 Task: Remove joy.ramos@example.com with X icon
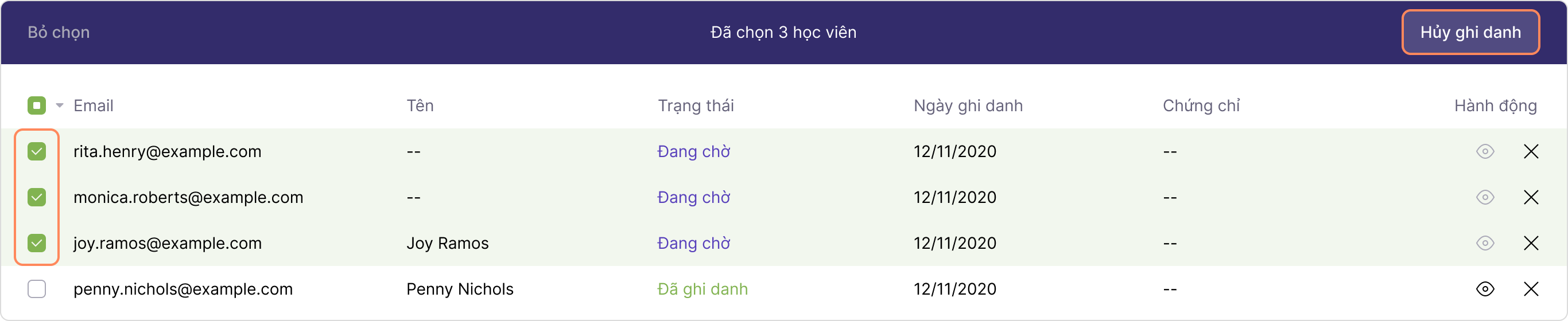(x=1530, y=243)
